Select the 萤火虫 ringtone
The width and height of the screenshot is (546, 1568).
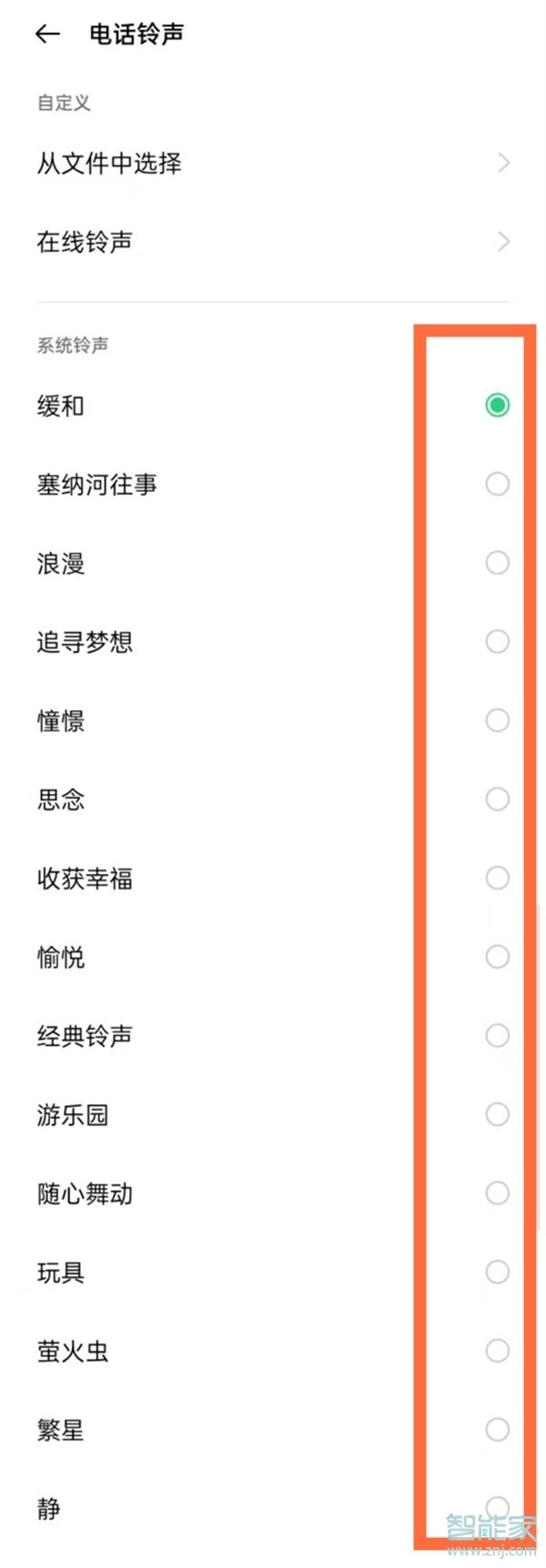pyautogui.click(x=497, y=1351)
